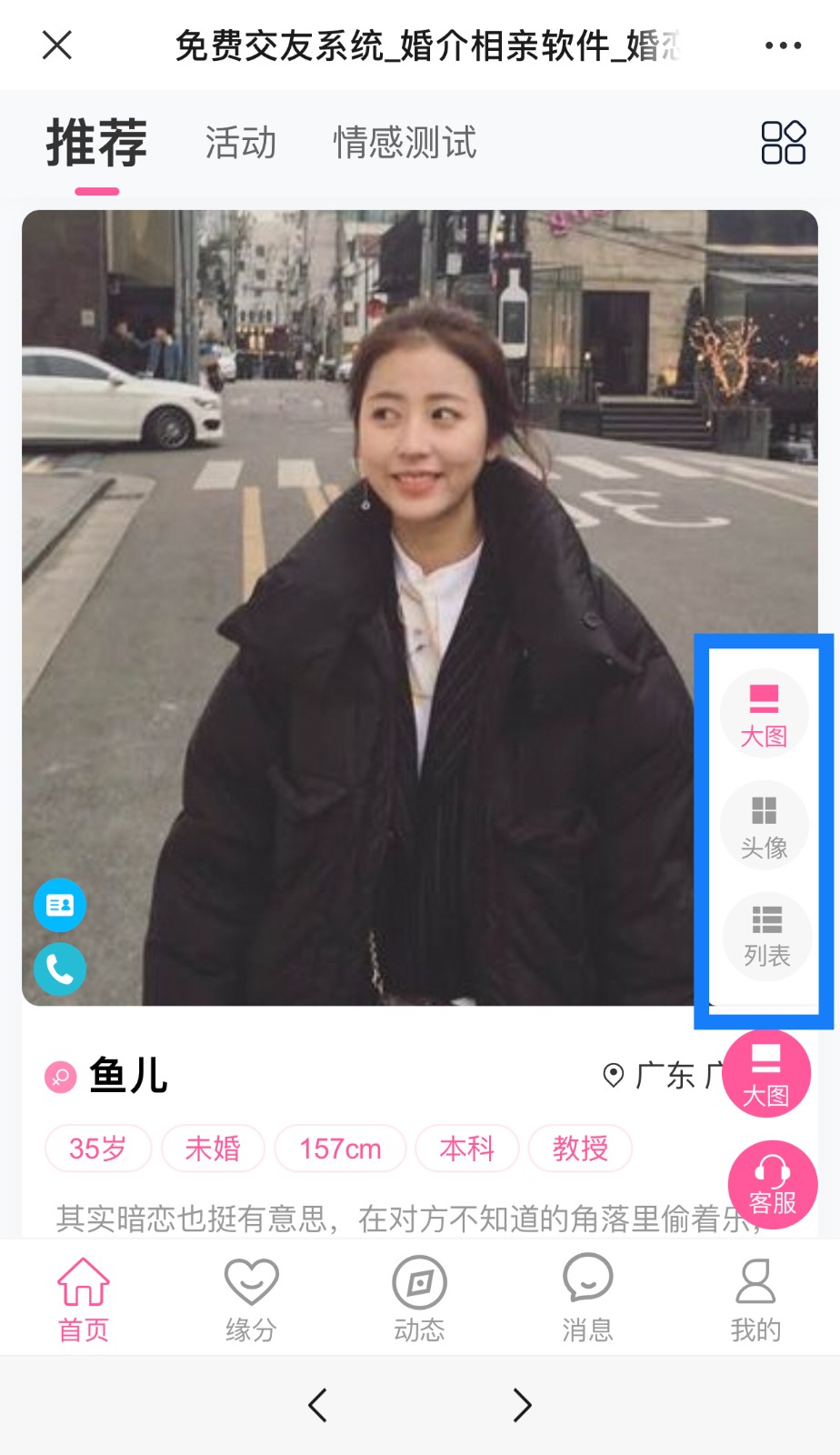Tap the pink 大图 floating button

766,1074
